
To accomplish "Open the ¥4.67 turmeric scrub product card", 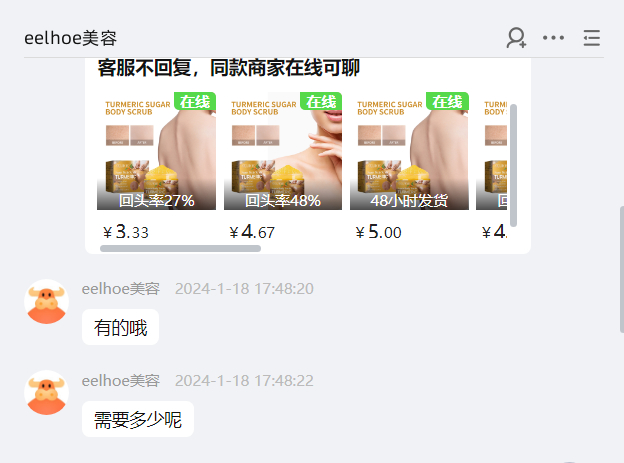I will coord(283,160).
